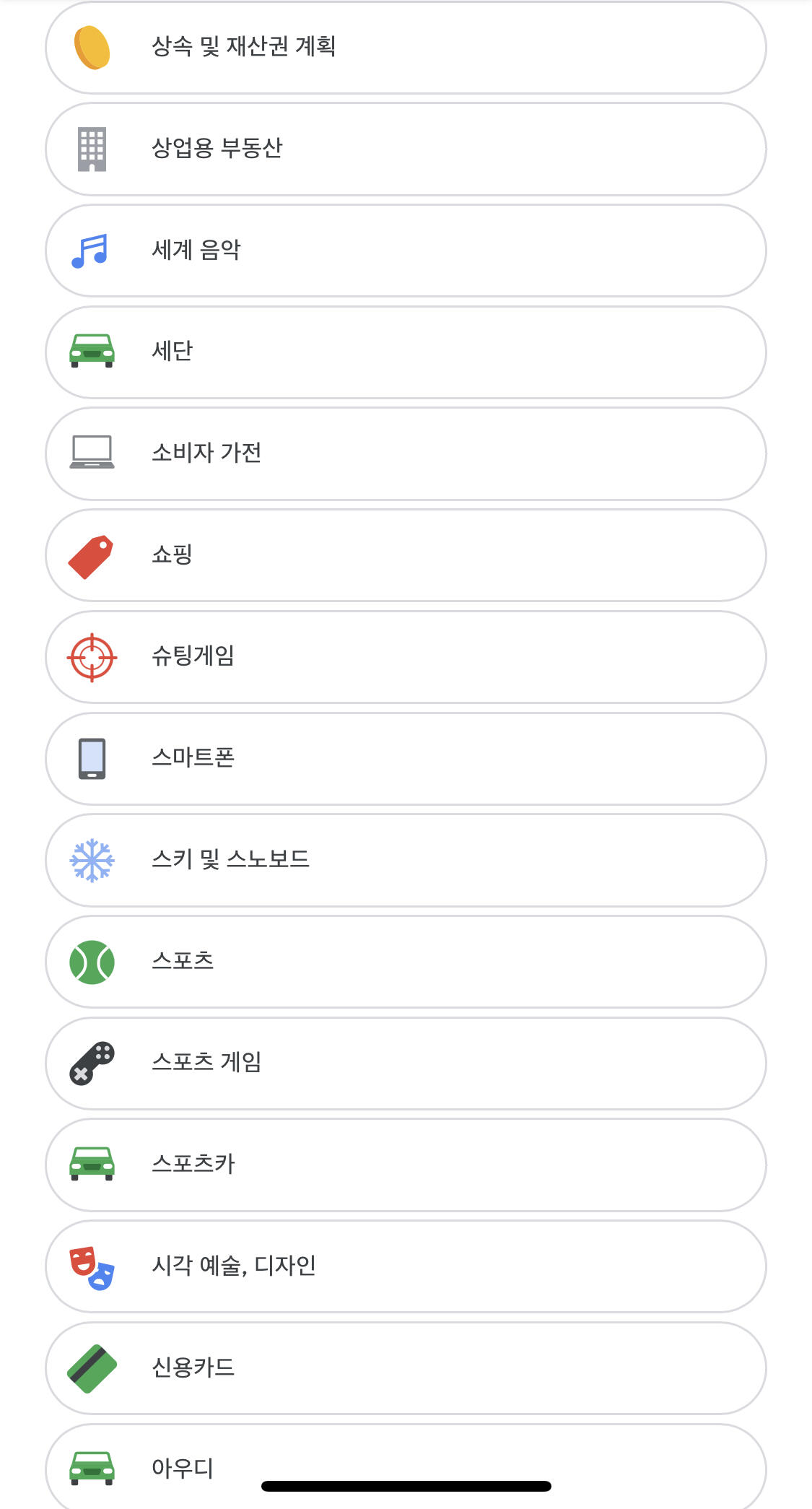The width and height of the screenshot is (812, 1509).
Task: Choose 스마트폰 as a topic
Action: pos(405,759)
